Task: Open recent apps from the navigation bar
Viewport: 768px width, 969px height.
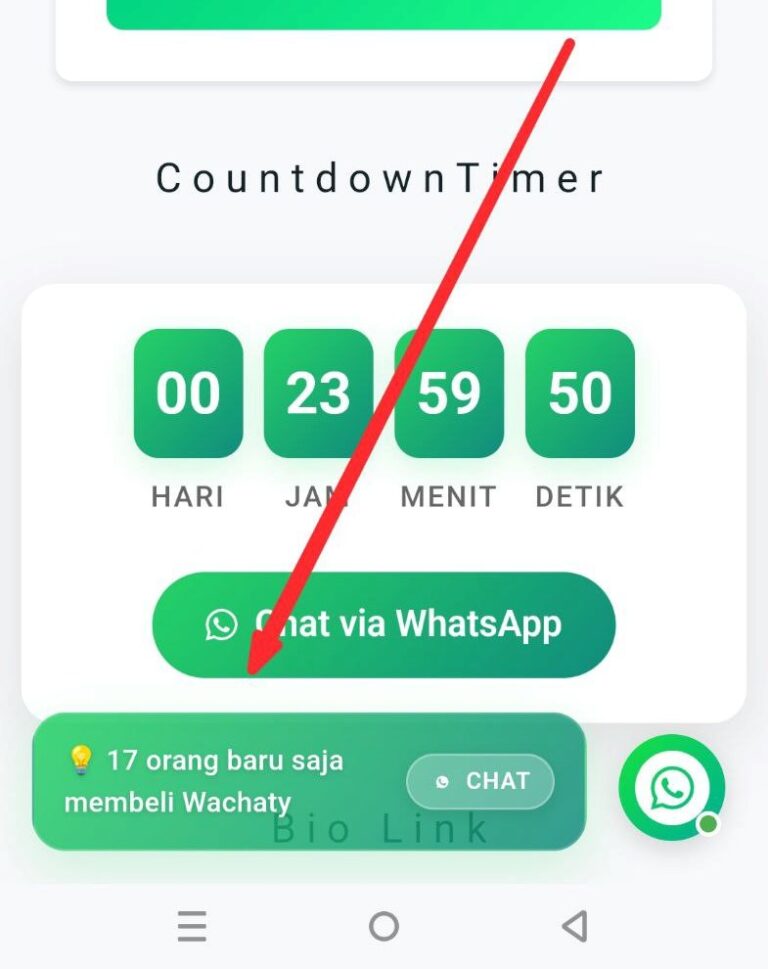Action: (192, 926)
